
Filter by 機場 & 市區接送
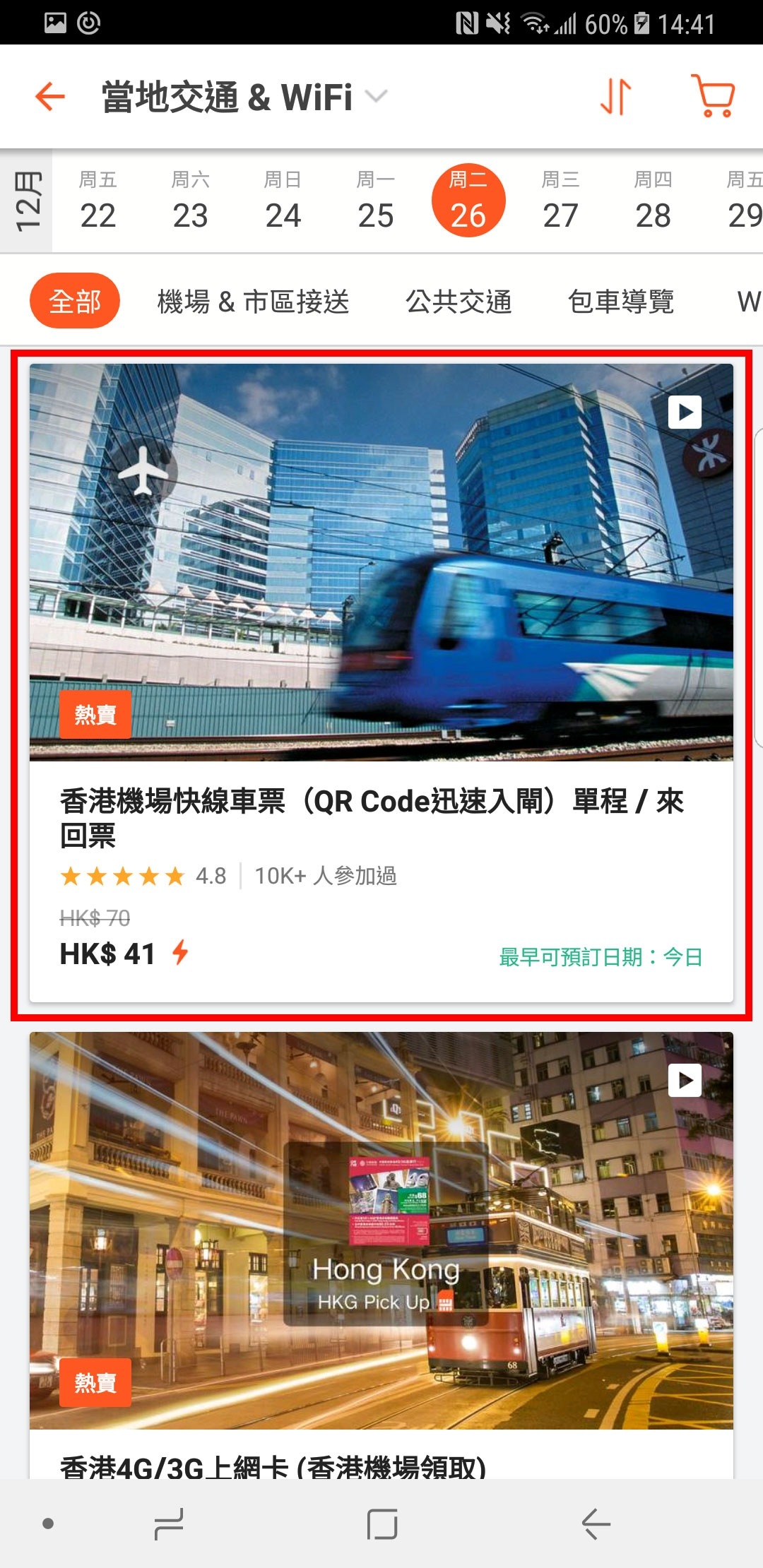[253, 302]
